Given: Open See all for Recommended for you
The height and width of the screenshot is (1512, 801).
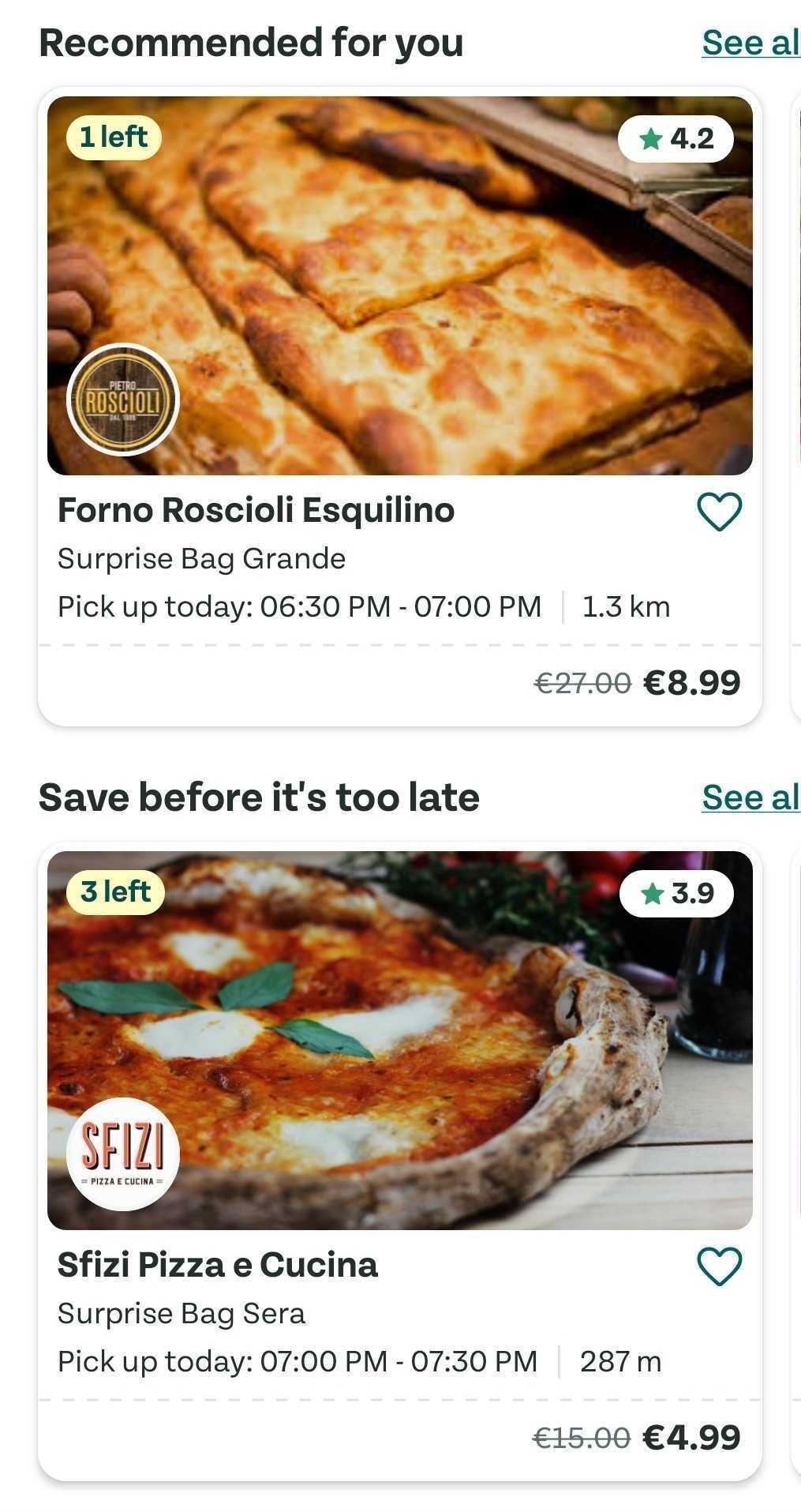Looking at the screenshot, I should click(x=750, y=43).
